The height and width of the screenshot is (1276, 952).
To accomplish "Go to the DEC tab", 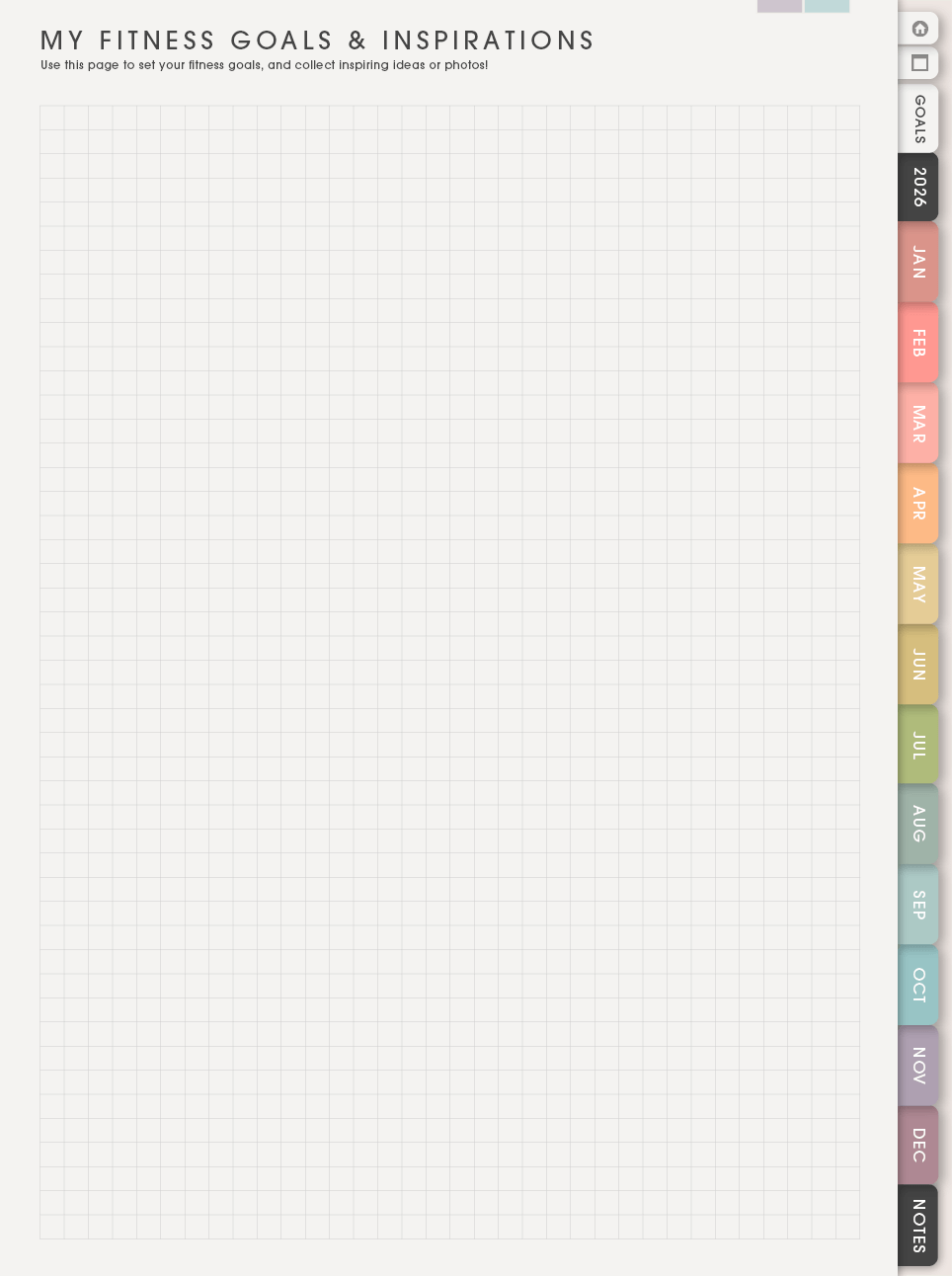I will [x=918, y=1146].
